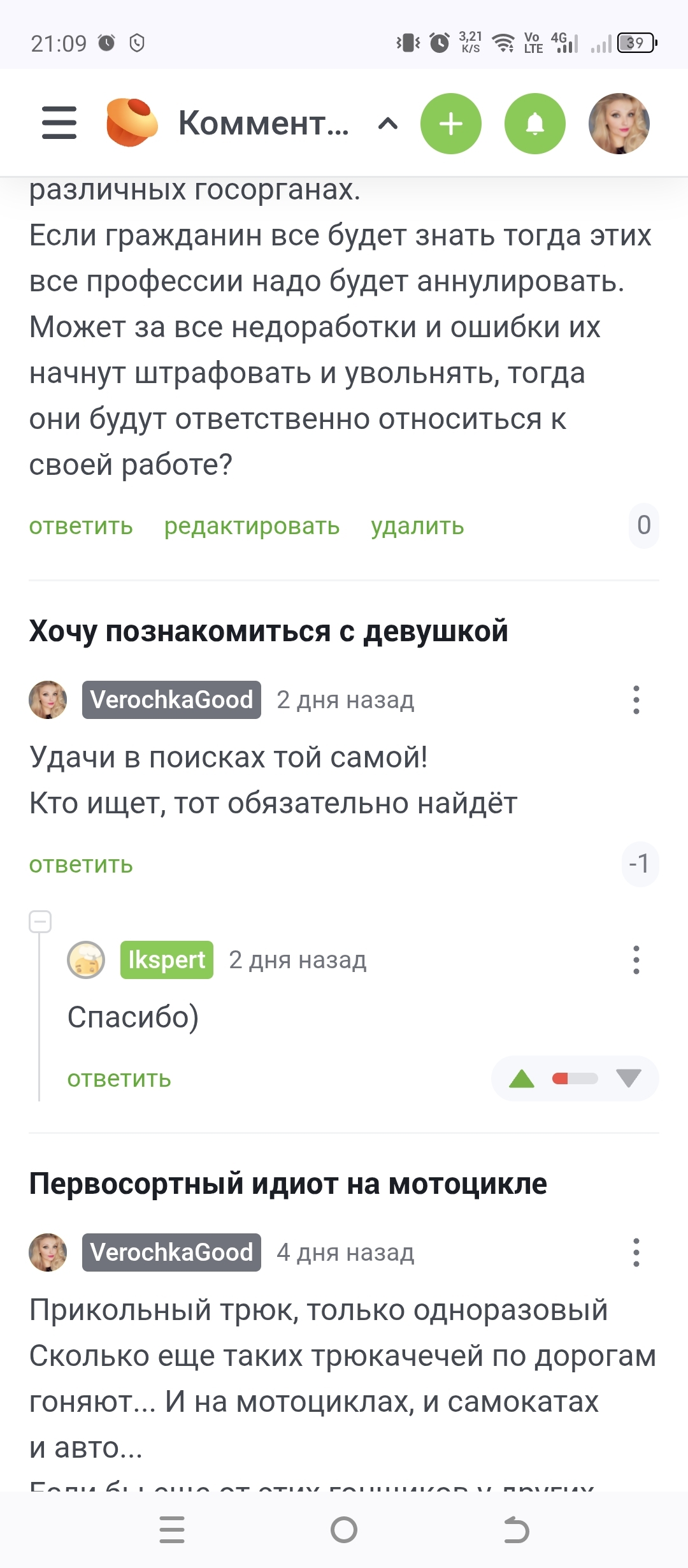Downvote Ikspert's comment
Viewport: 688px width, 1568px height.
pos(628,1078)
